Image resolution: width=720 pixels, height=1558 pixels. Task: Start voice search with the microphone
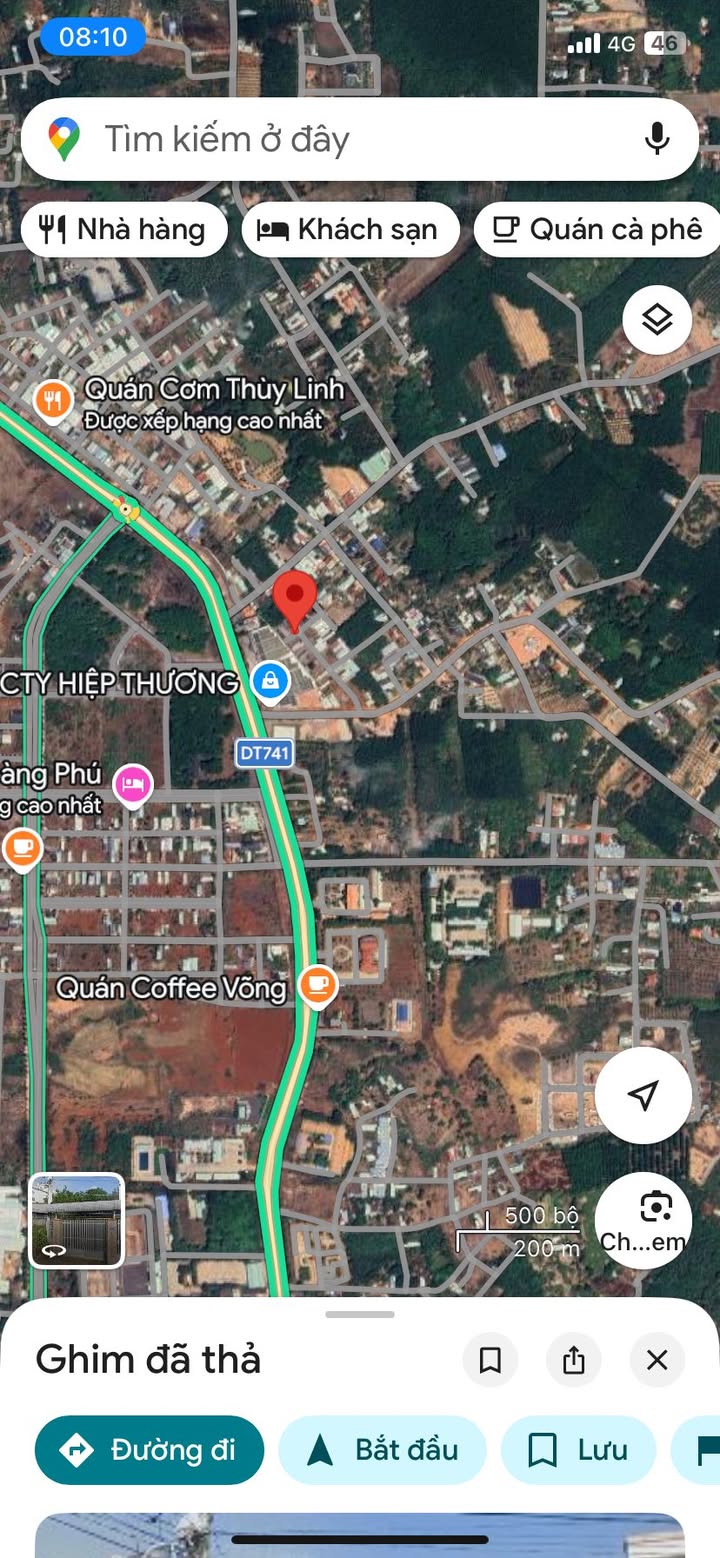point(657,139)
